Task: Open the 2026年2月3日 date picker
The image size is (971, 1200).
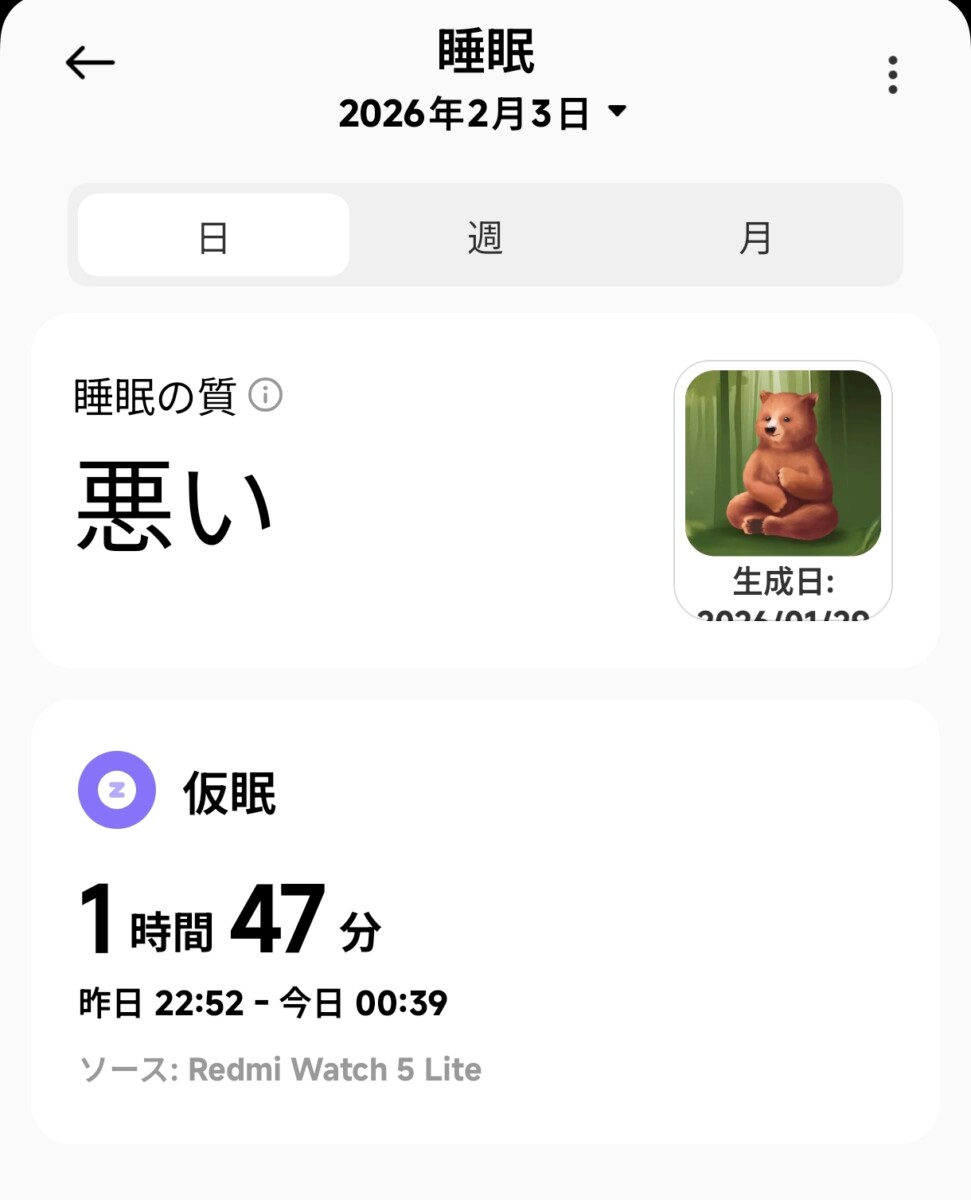Action: click(482, 114)
